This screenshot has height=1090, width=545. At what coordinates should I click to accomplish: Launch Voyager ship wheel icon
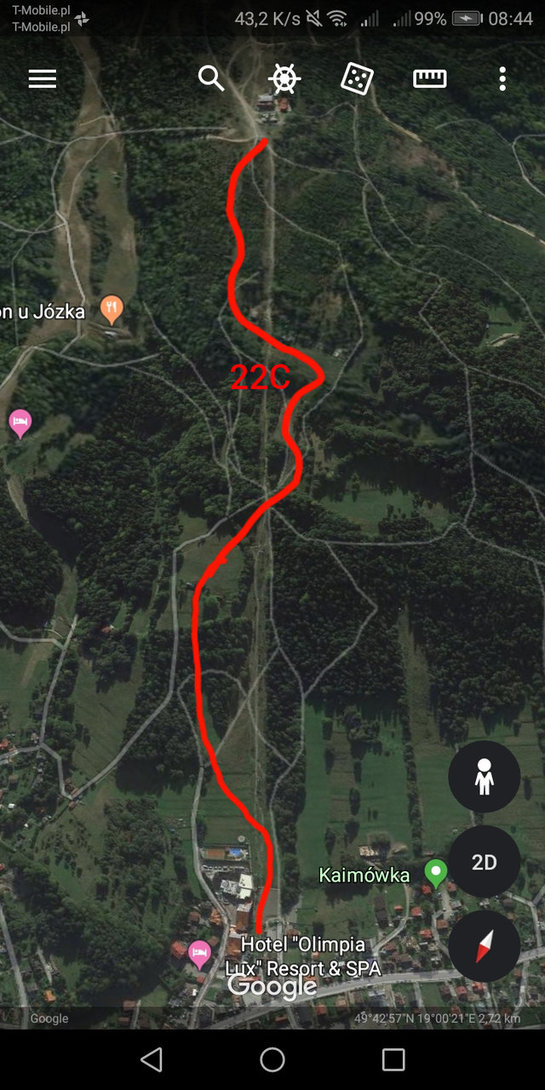tap(284, 79)
